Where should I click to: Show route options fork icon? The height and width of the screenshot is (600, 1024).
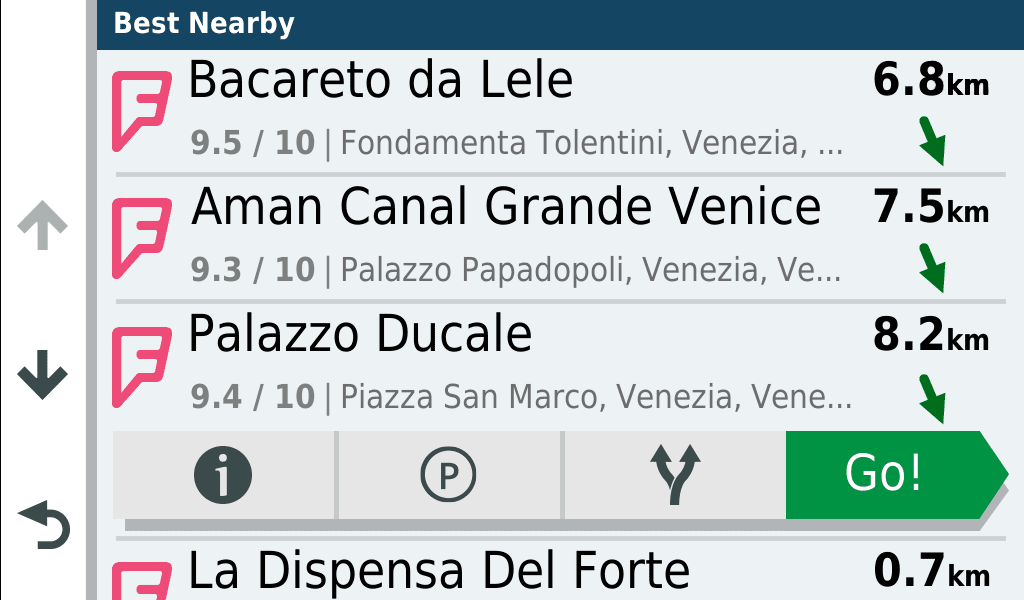675,475
